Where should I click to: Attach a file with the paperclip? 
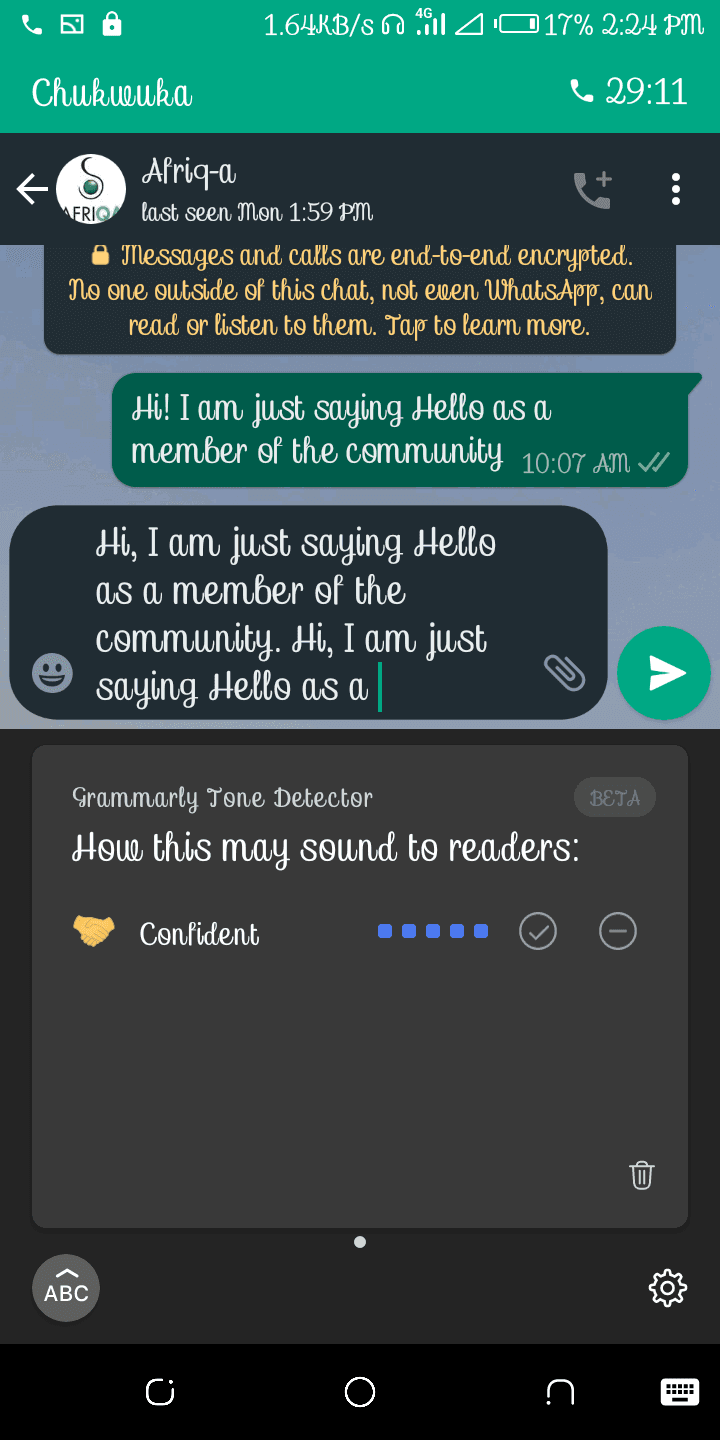point(564,672)
